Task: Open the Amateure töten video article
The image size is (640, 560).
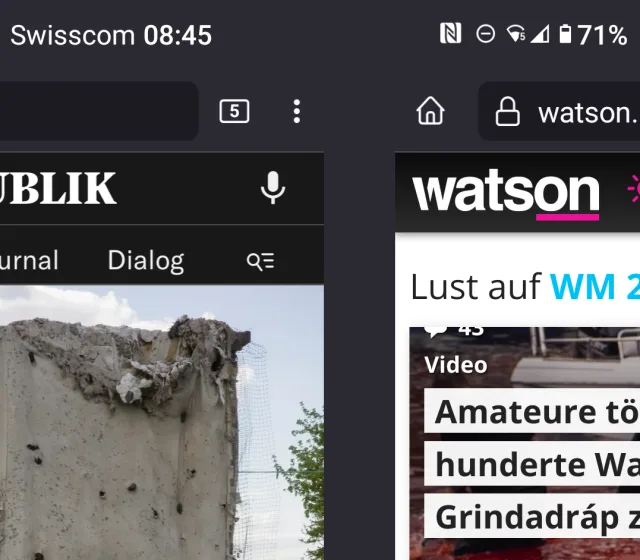Action: tap(530, 412)
